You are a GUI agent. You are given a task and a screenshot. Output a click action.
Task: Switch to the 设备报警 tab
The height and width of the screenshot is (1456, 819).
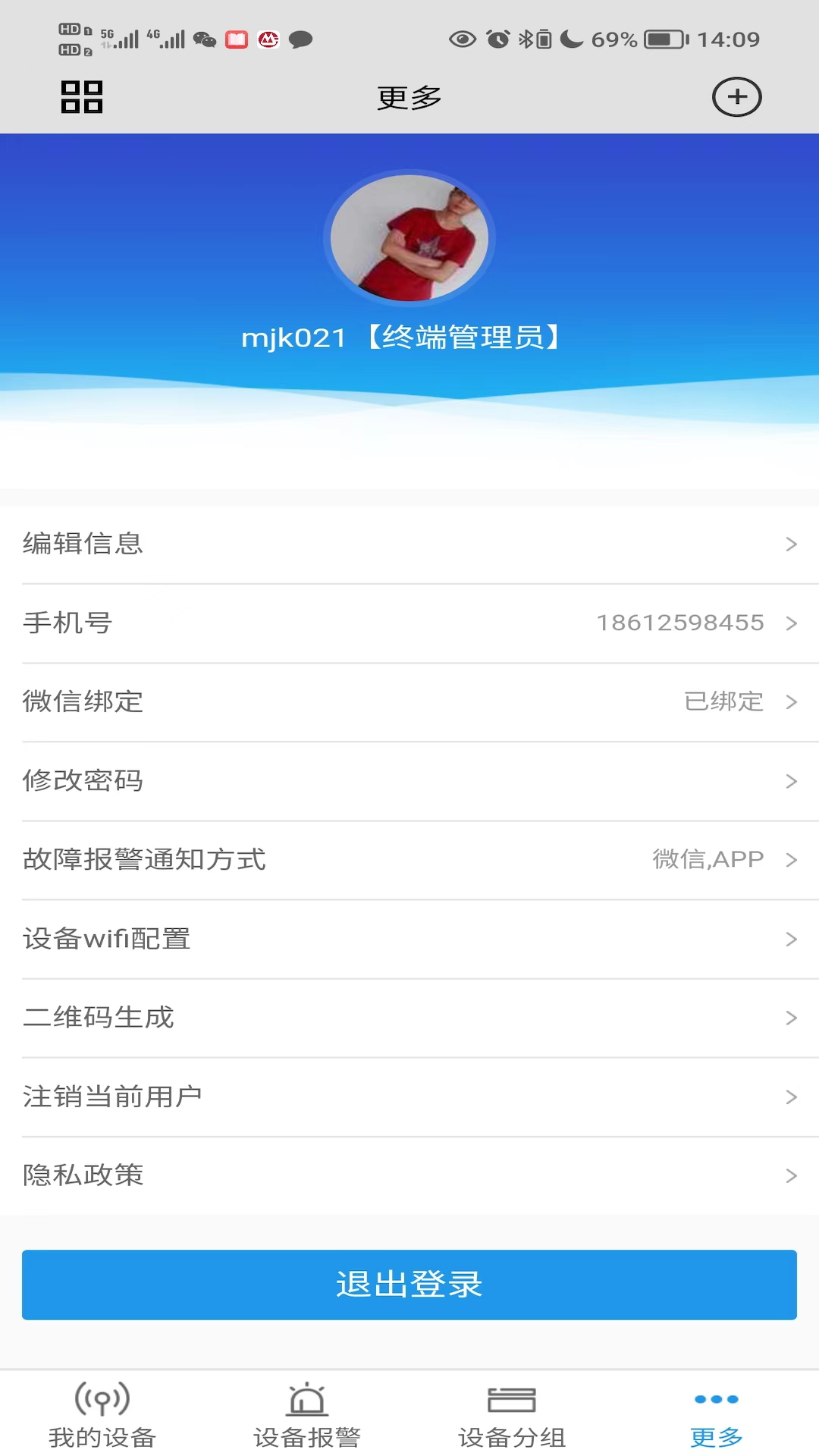[307, 1415]
